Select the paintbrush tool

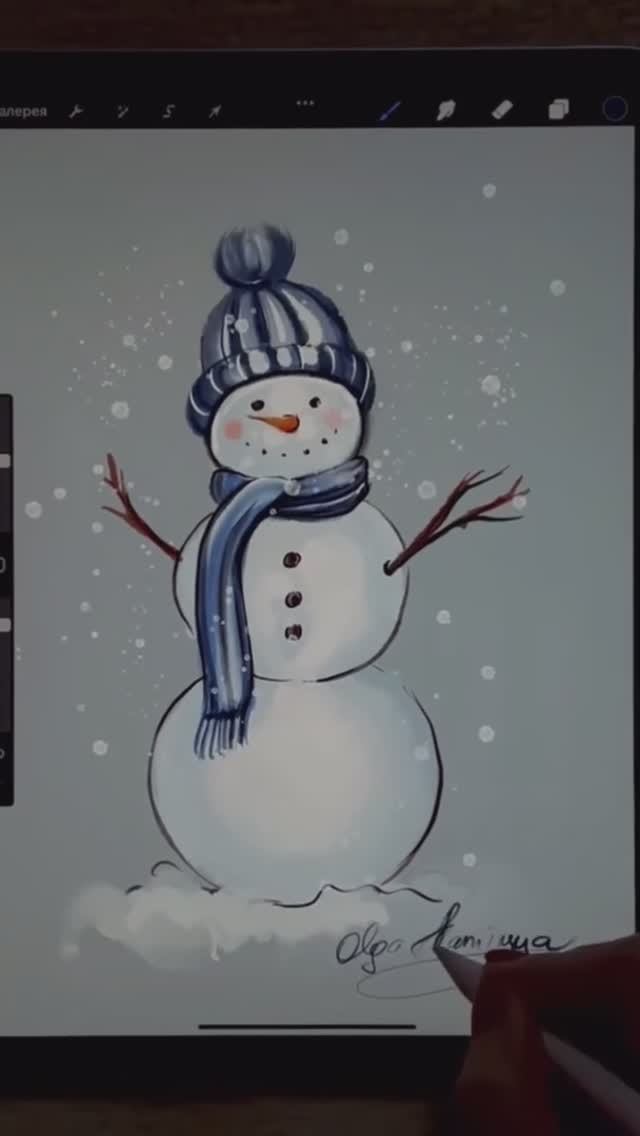click(389, 110)
